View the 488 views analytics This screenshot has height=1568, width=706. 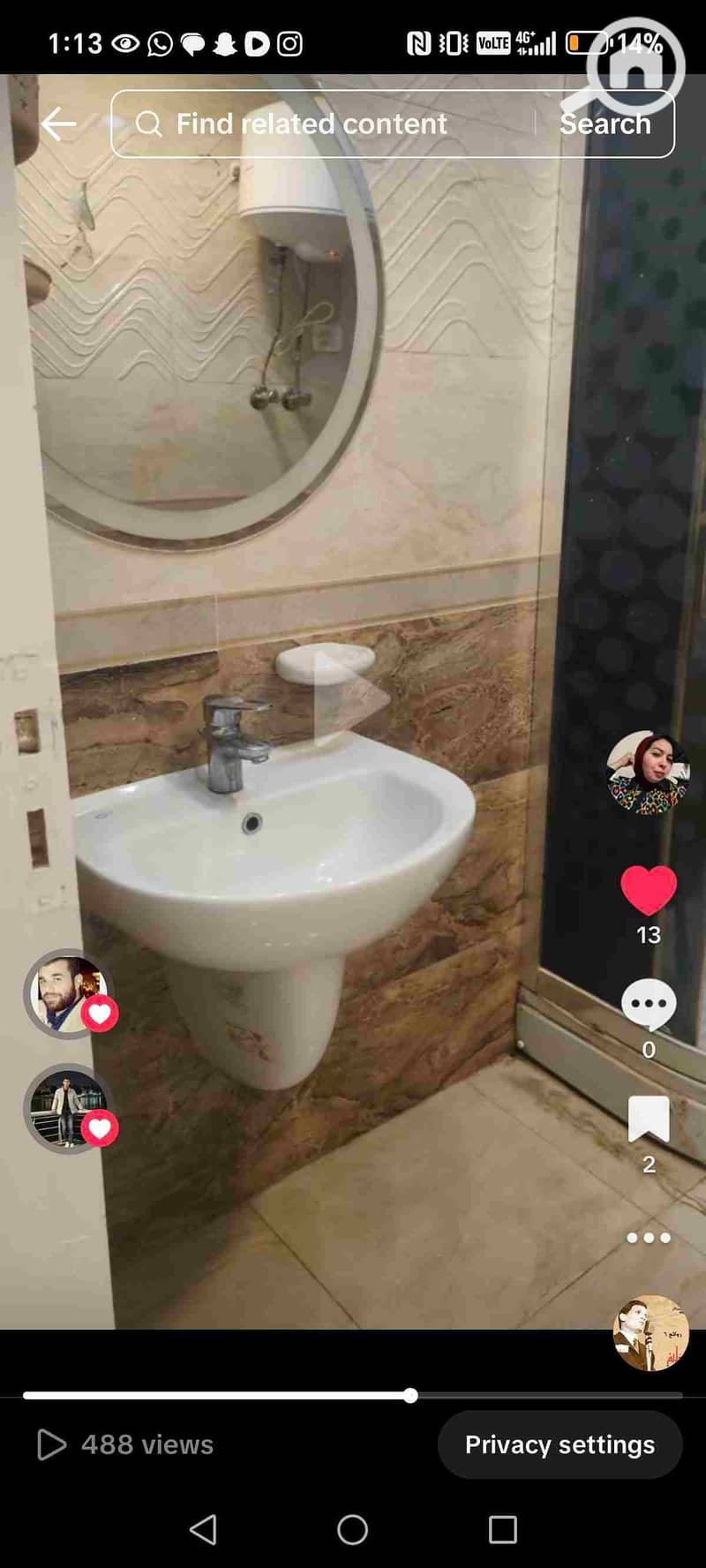[125, 1444]
